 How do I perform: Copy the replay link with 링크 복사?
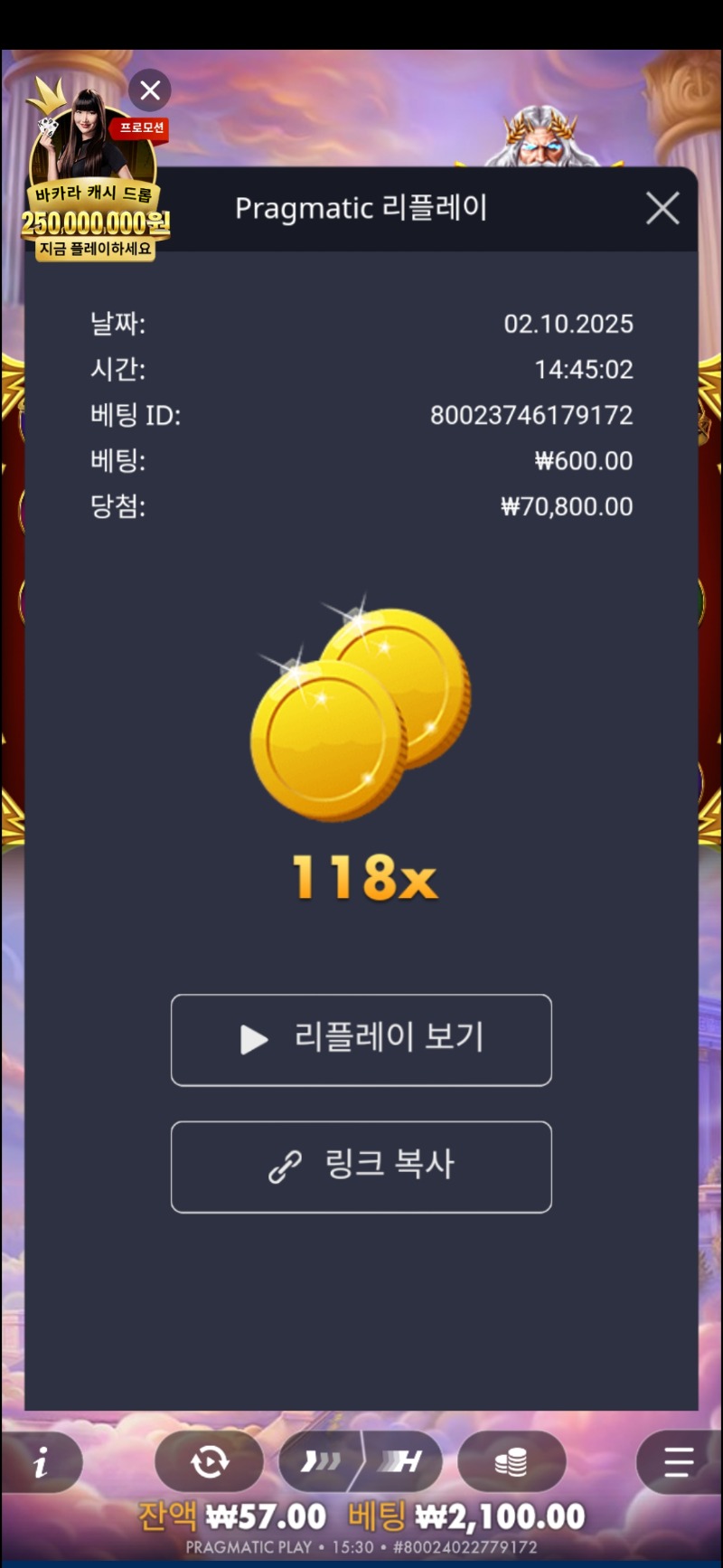[361, 1167]
